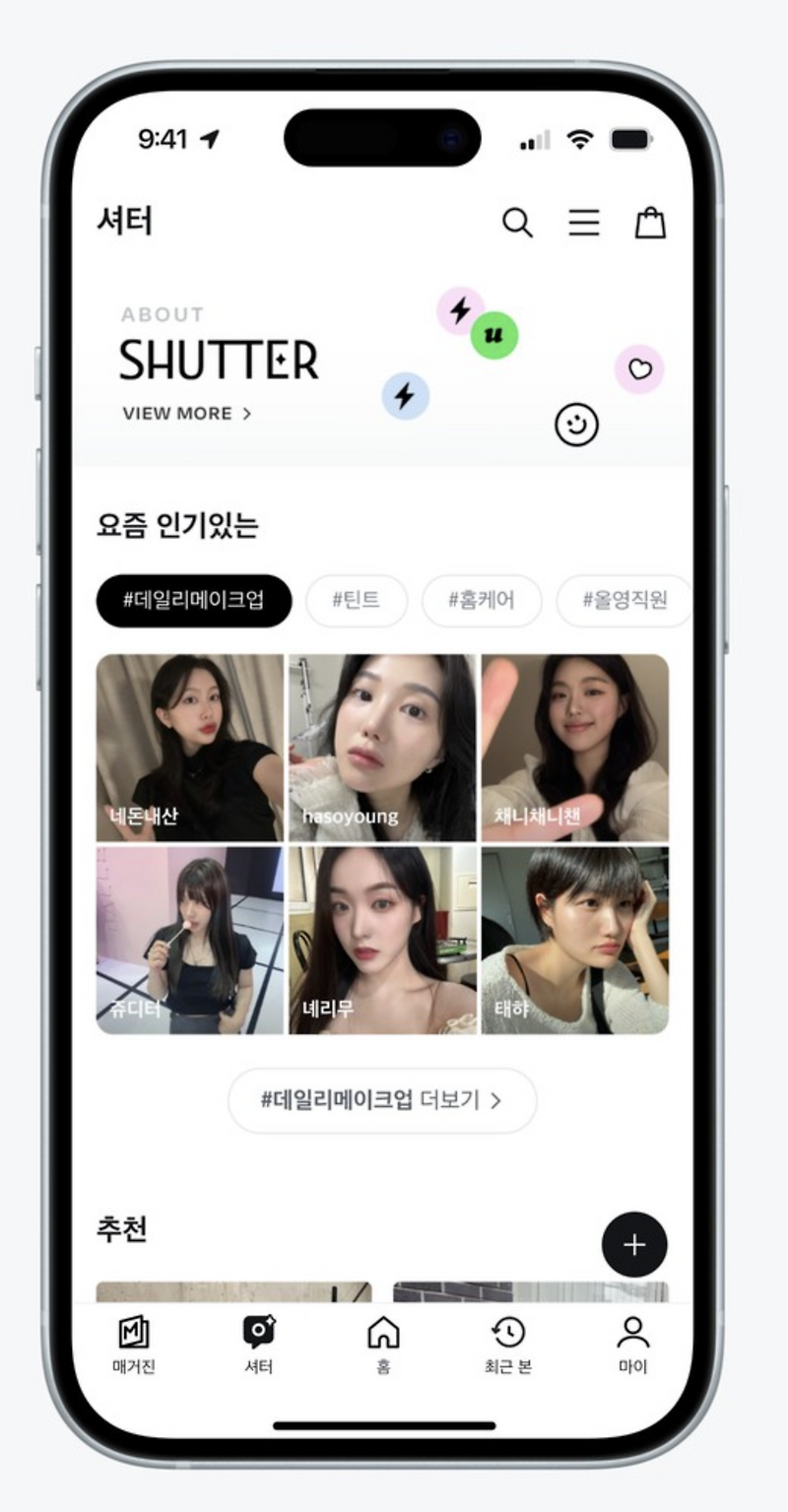The height and width of the screenshot is (1512, 788).
Task: Select the #데일리메이크업 chip
Action: [x=194, y=601]
